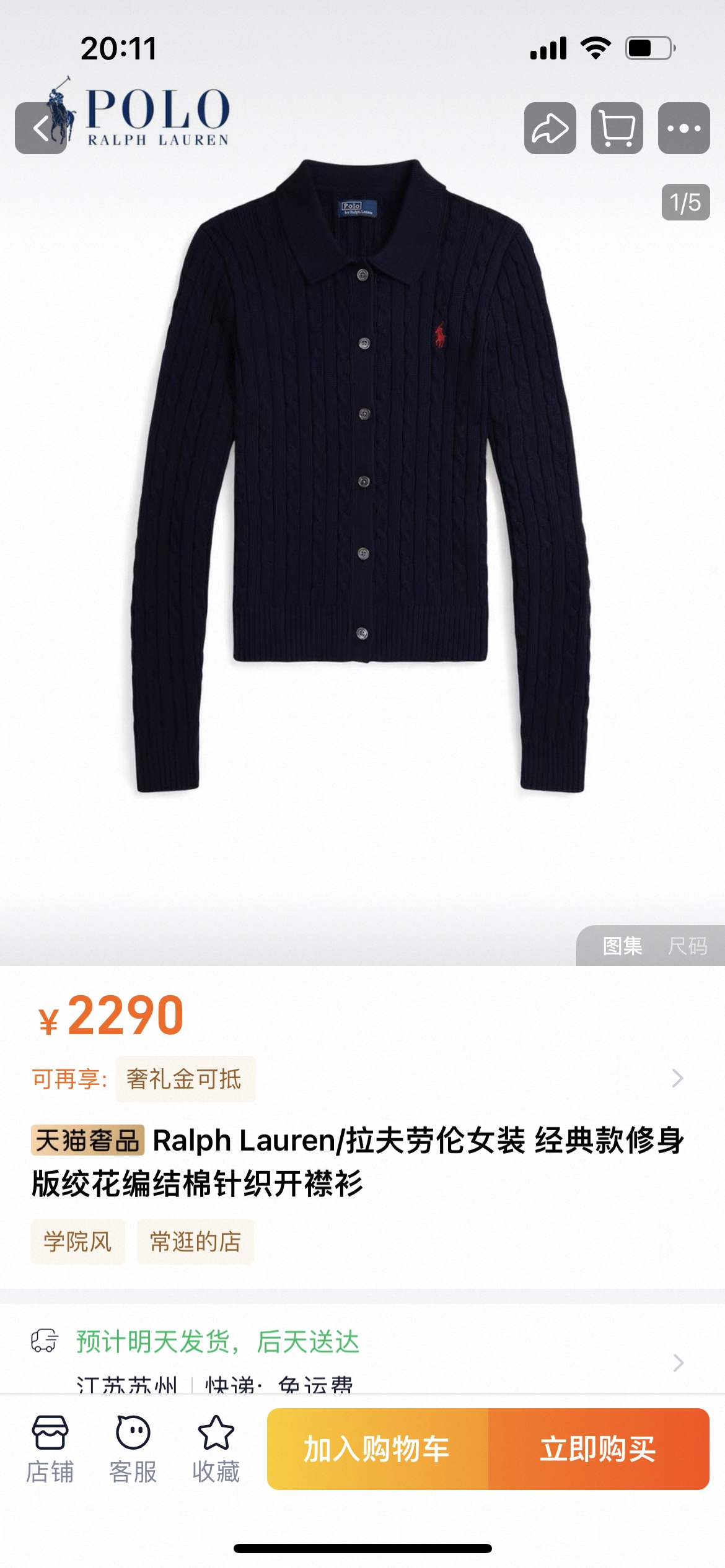The height and width of the screenshot is (1568, 725).
Task: Share this Ralph Lauren cardigan
Action: point(550,128)
